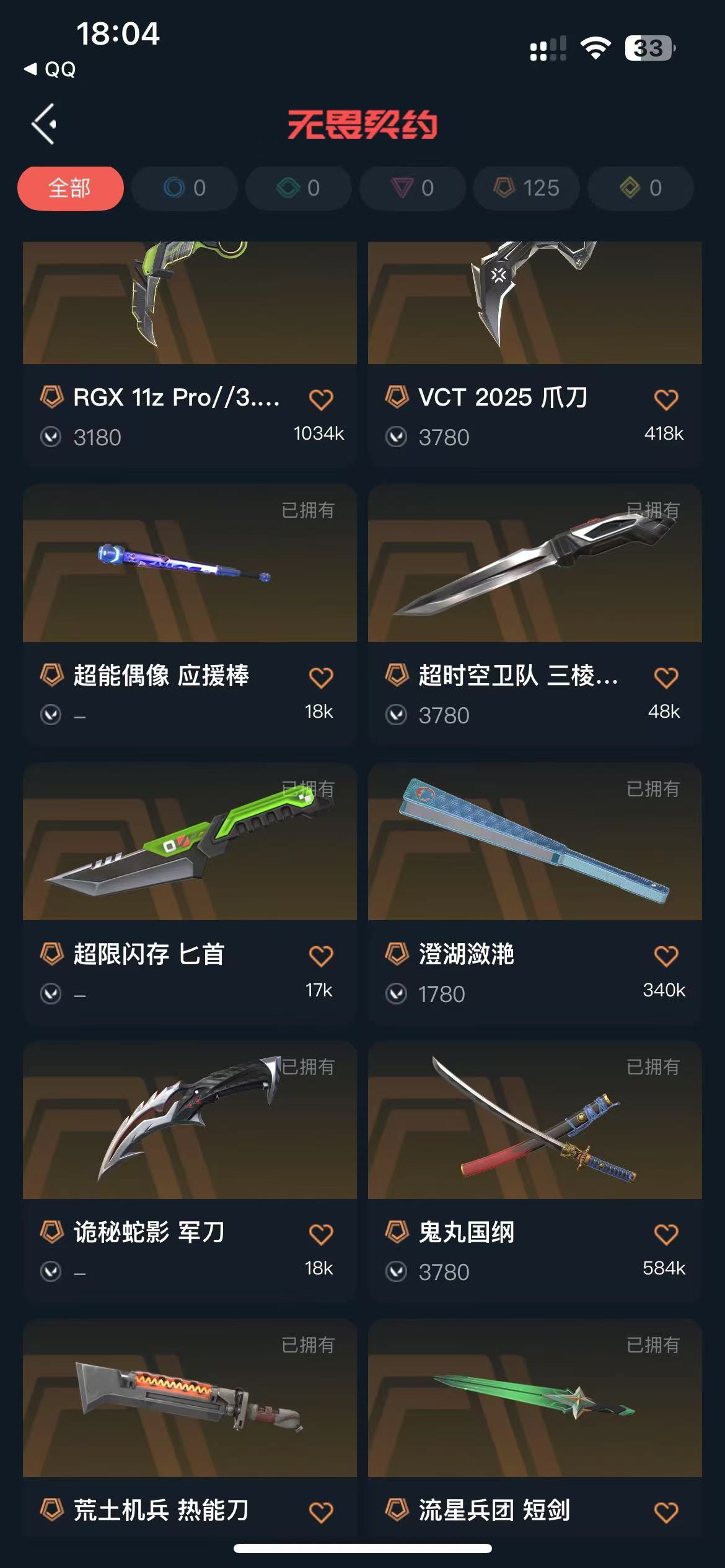The height and width of the screenshot is (1568, 725).
Task: Like the RGX 11z Pro skin
Action: [x=321, y=399]
